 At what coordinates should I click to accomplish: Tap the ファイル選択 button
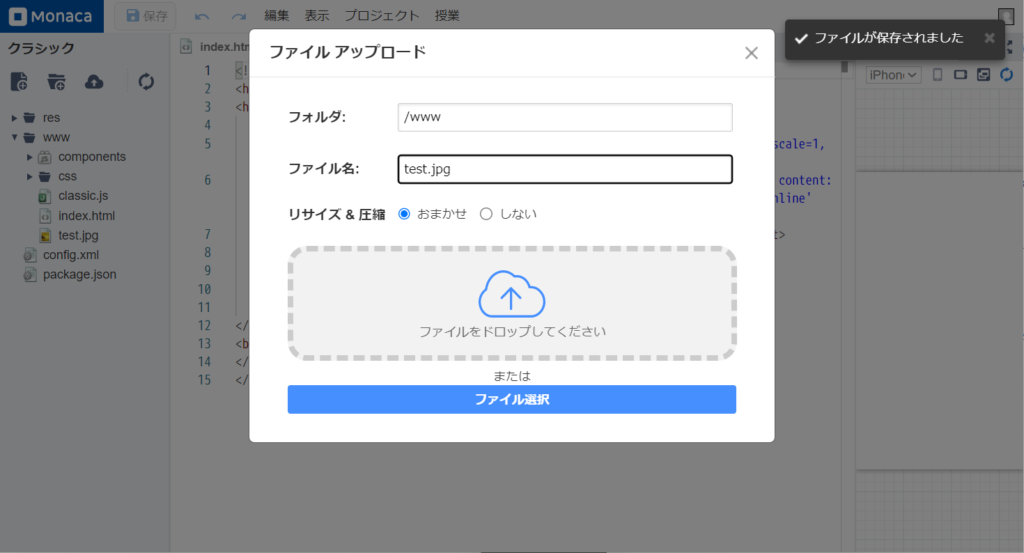tap(511, 399)
